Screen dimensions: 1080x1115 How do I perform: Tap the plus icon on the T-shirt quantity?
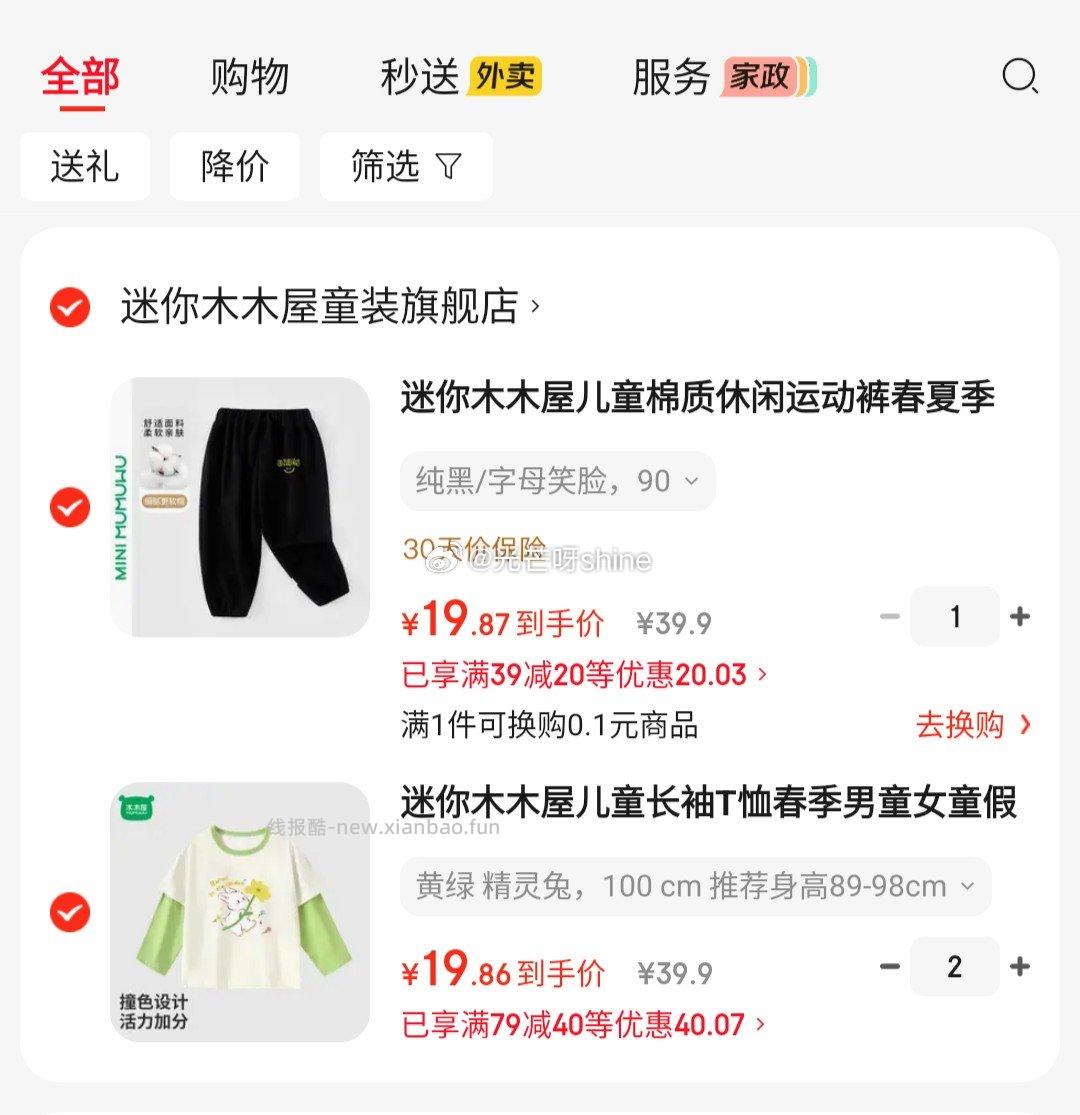[x=1019, y=967]
